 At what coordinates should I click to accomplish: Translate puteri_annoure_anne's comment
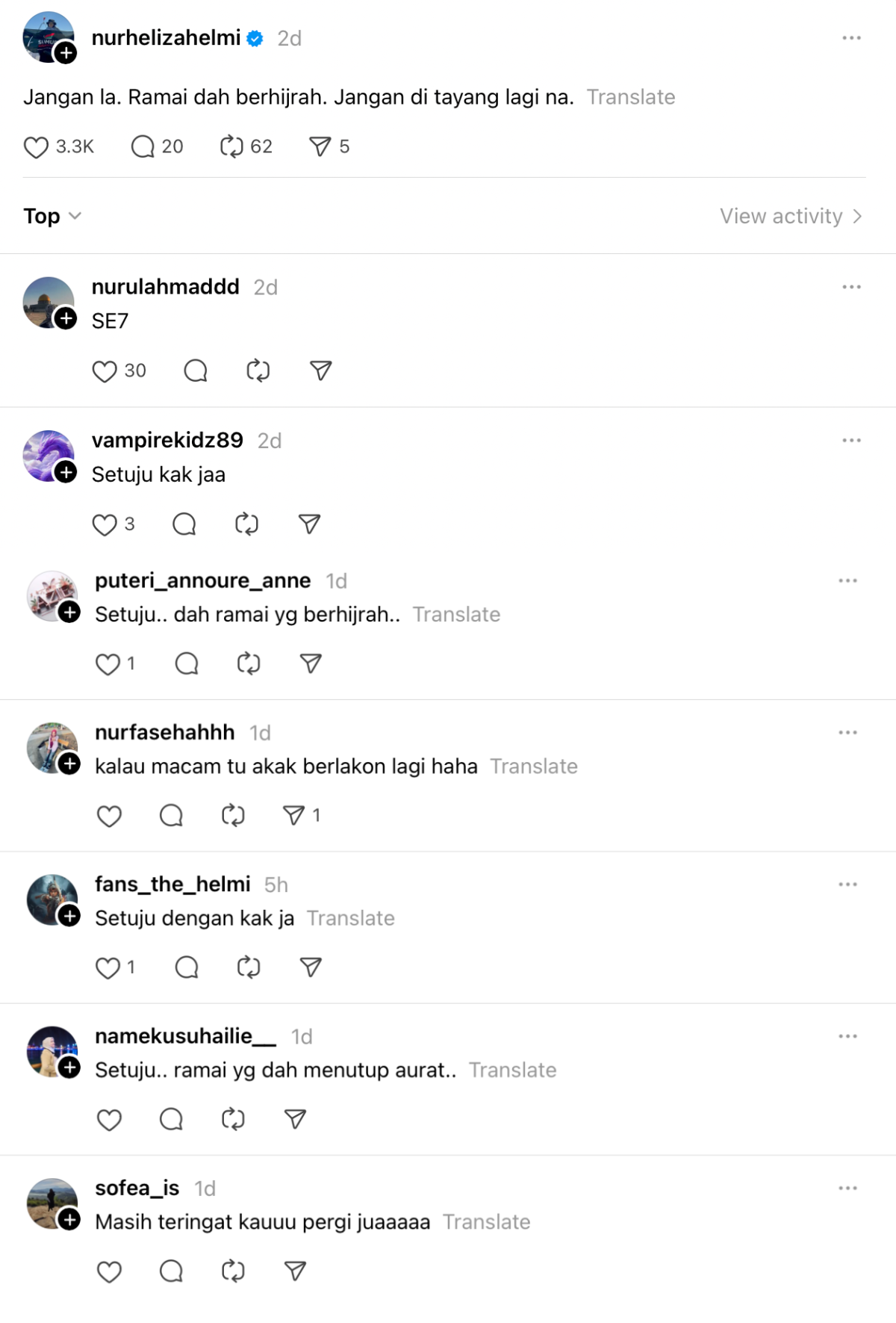(456, 615)
